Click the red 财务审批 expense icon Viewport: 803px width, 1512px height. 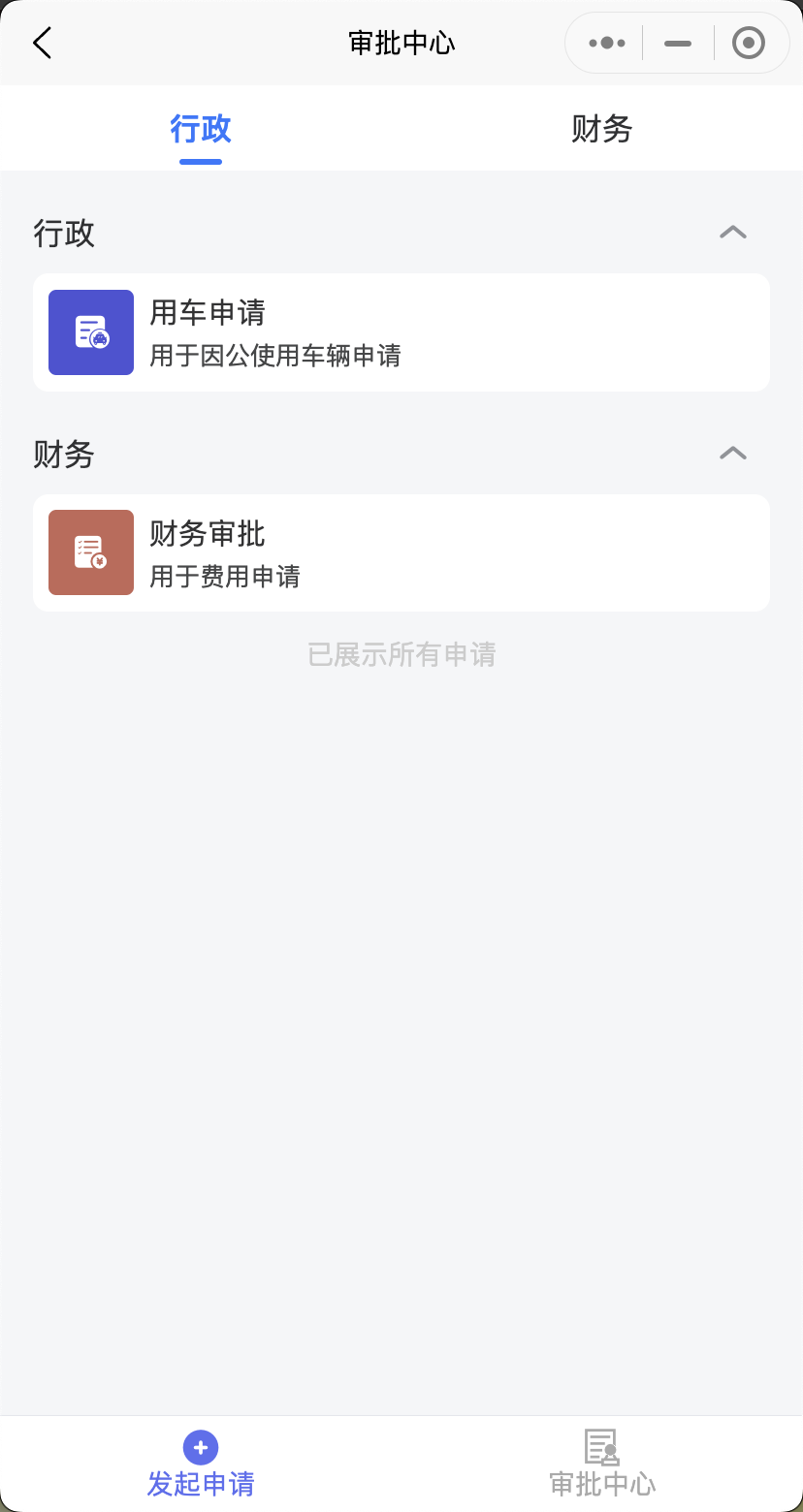click(90, 552)
